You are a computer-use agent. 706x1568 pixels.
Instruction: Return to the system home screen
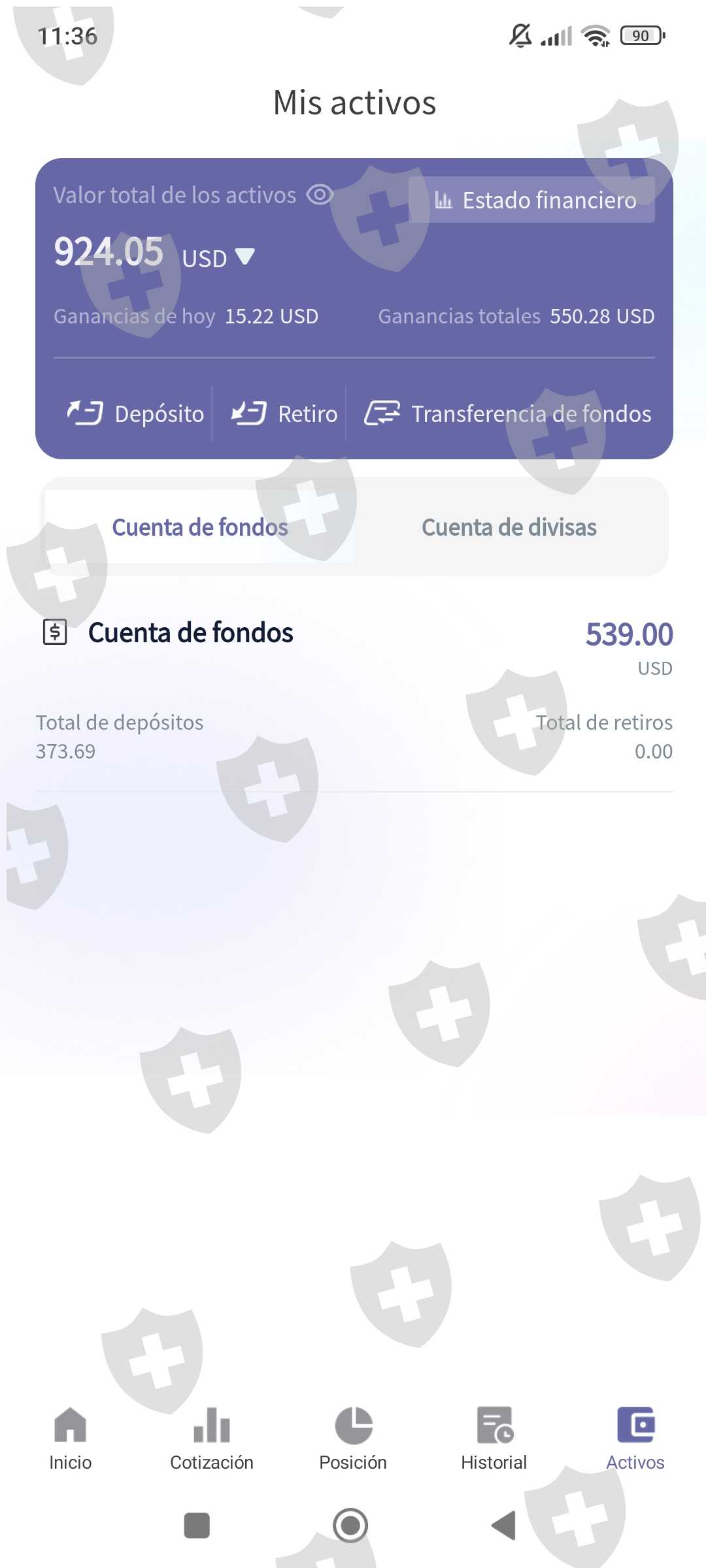pyautogui.click(x=351, y=1526)
